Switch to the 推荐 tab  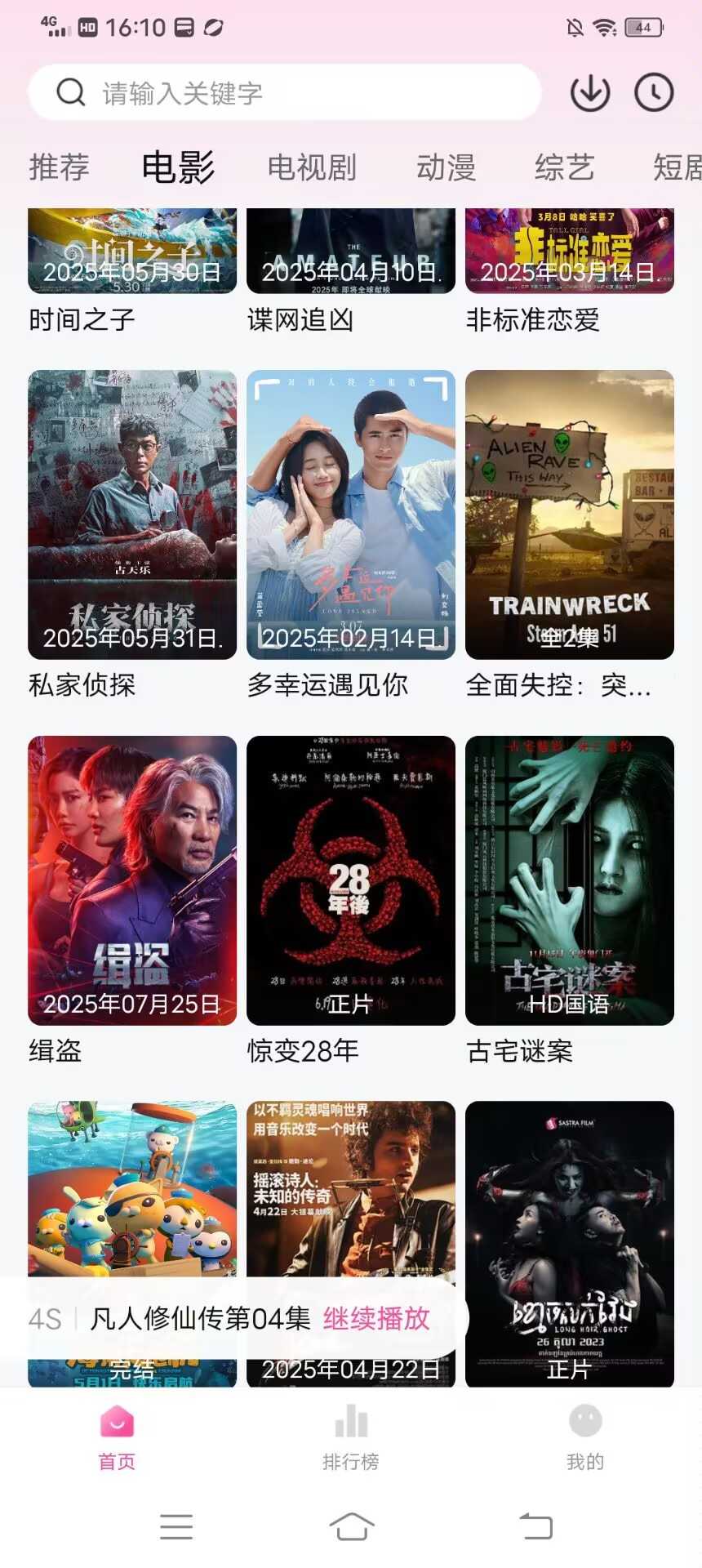point(59,167)
